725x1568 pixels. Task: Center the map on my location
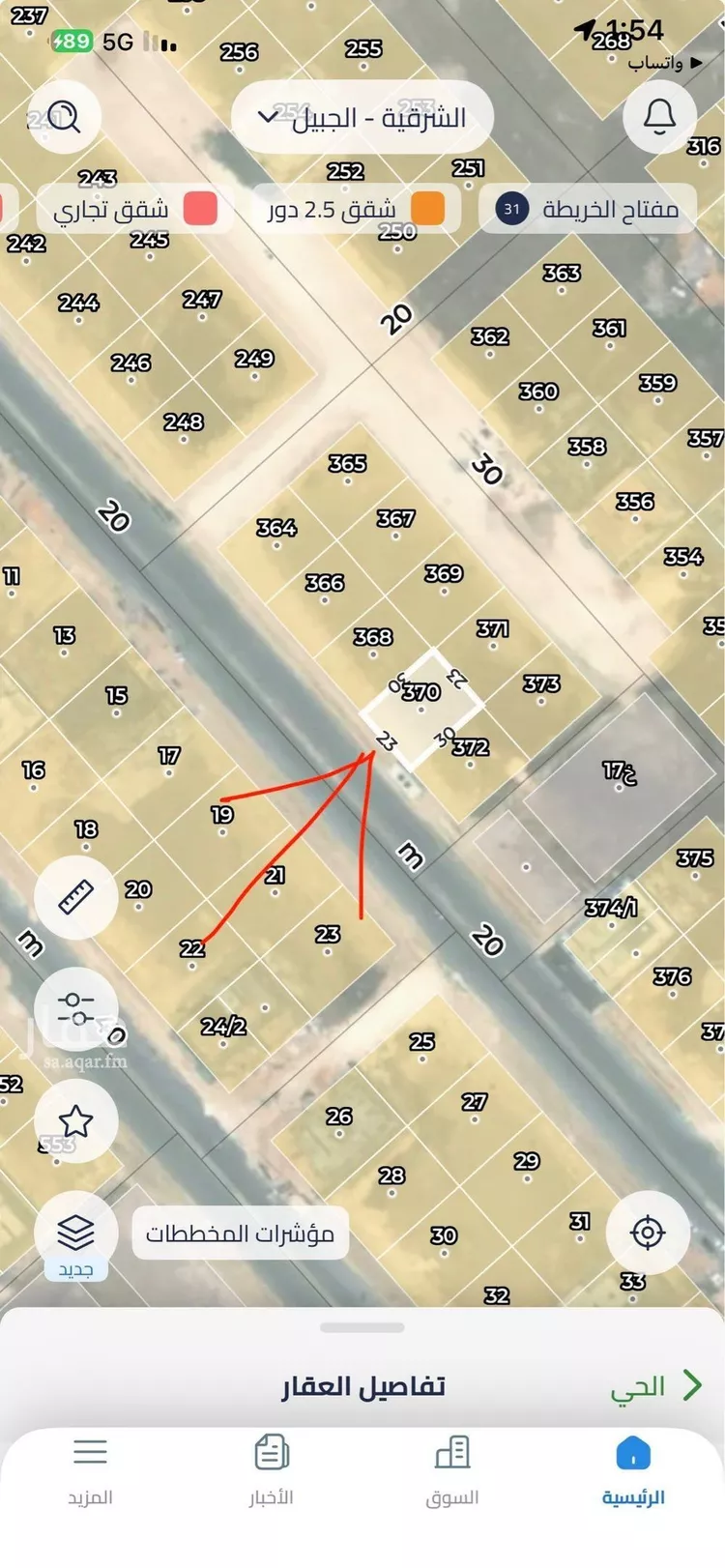coord(648,1233)
